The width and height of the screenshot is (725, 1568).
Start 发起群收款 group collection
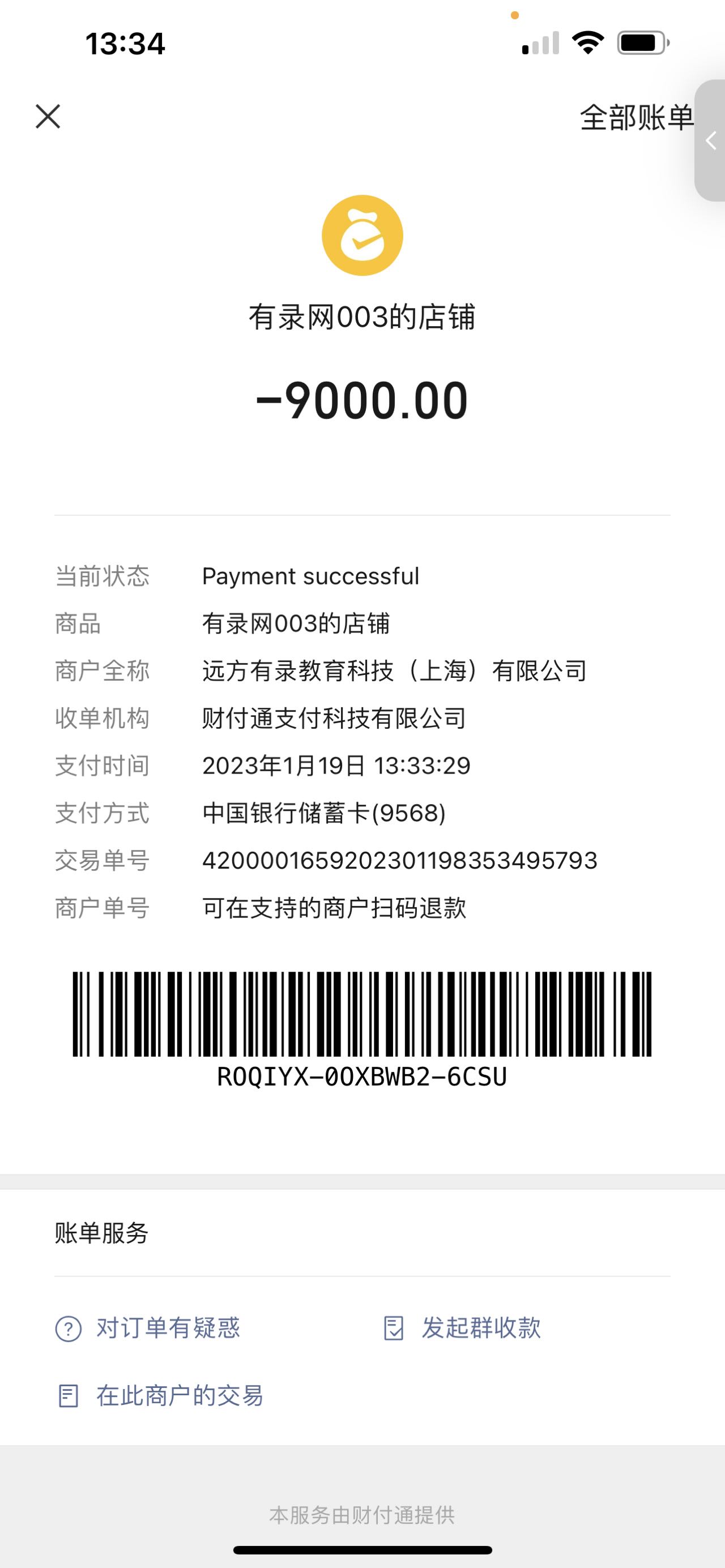463,1328
